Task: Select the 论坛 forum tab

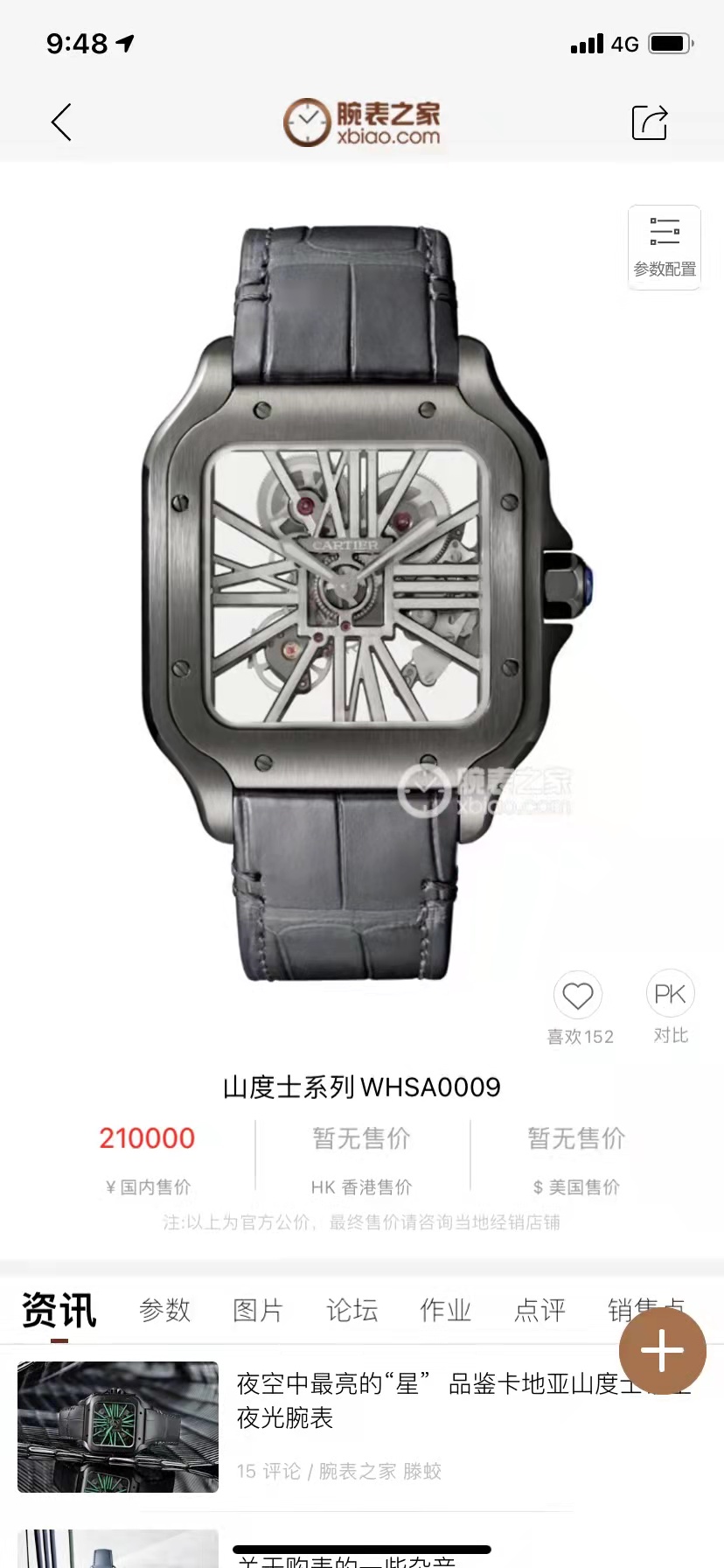Action: pos(352,1310)
